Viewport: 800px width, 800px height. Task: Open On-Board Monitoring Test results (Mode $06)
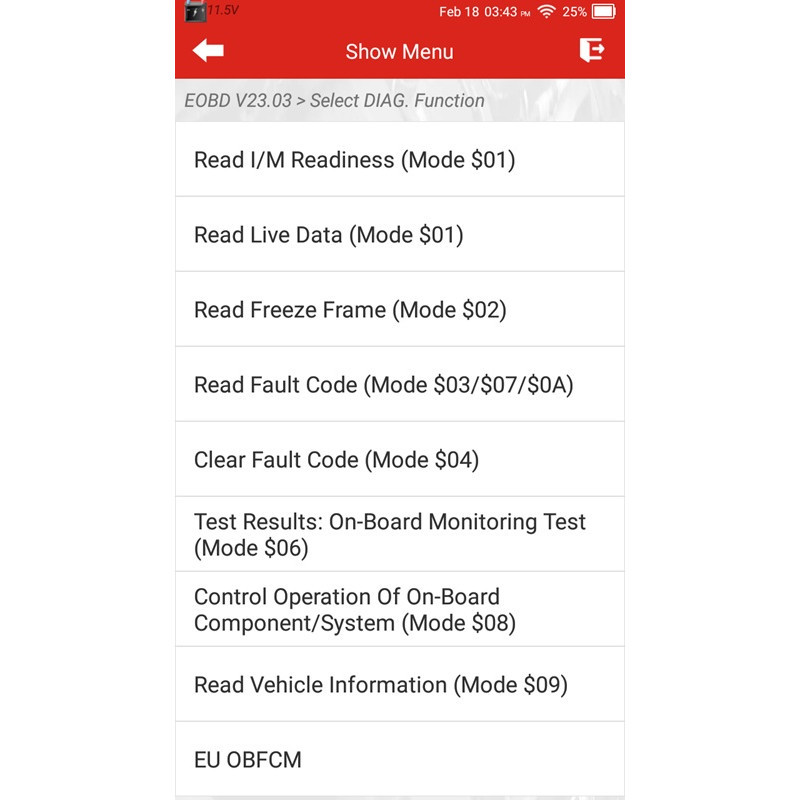click(400, 535)
